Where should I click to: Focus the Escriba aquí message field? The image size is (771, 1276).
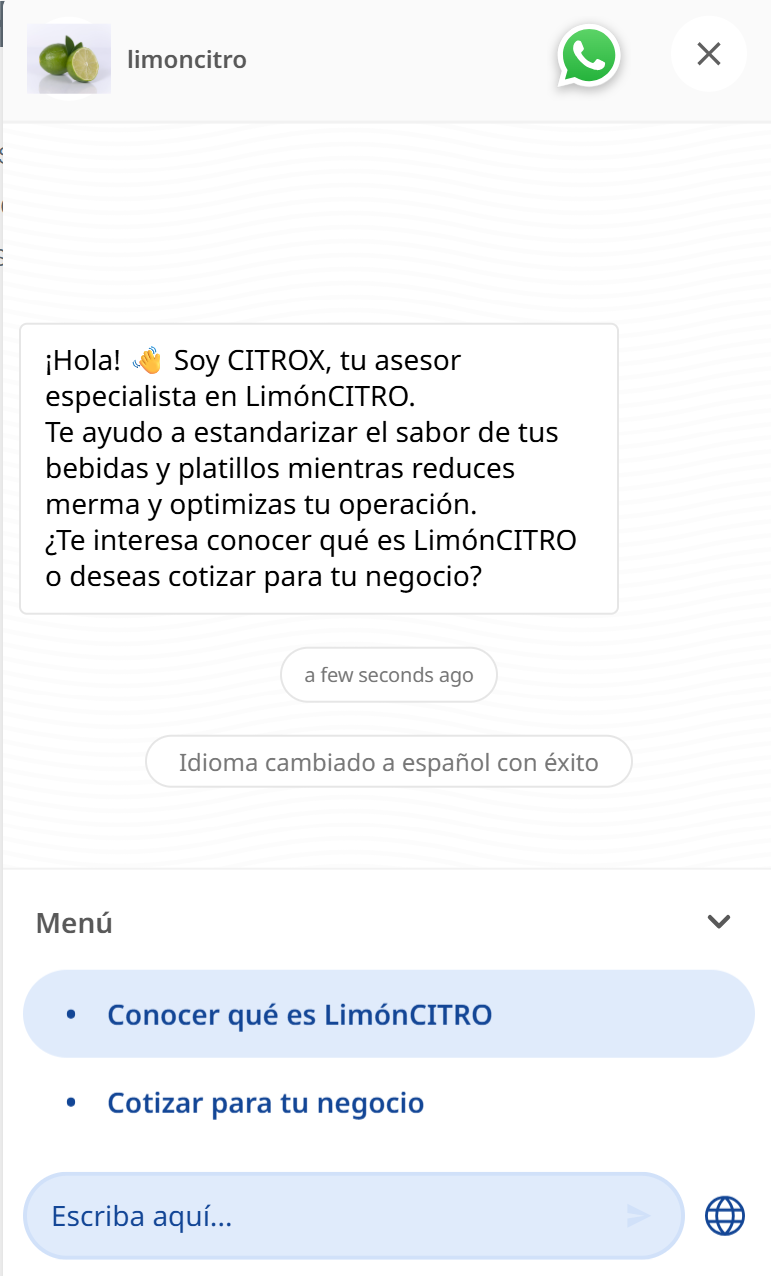pyautogui.click(x=320, y=1216)
